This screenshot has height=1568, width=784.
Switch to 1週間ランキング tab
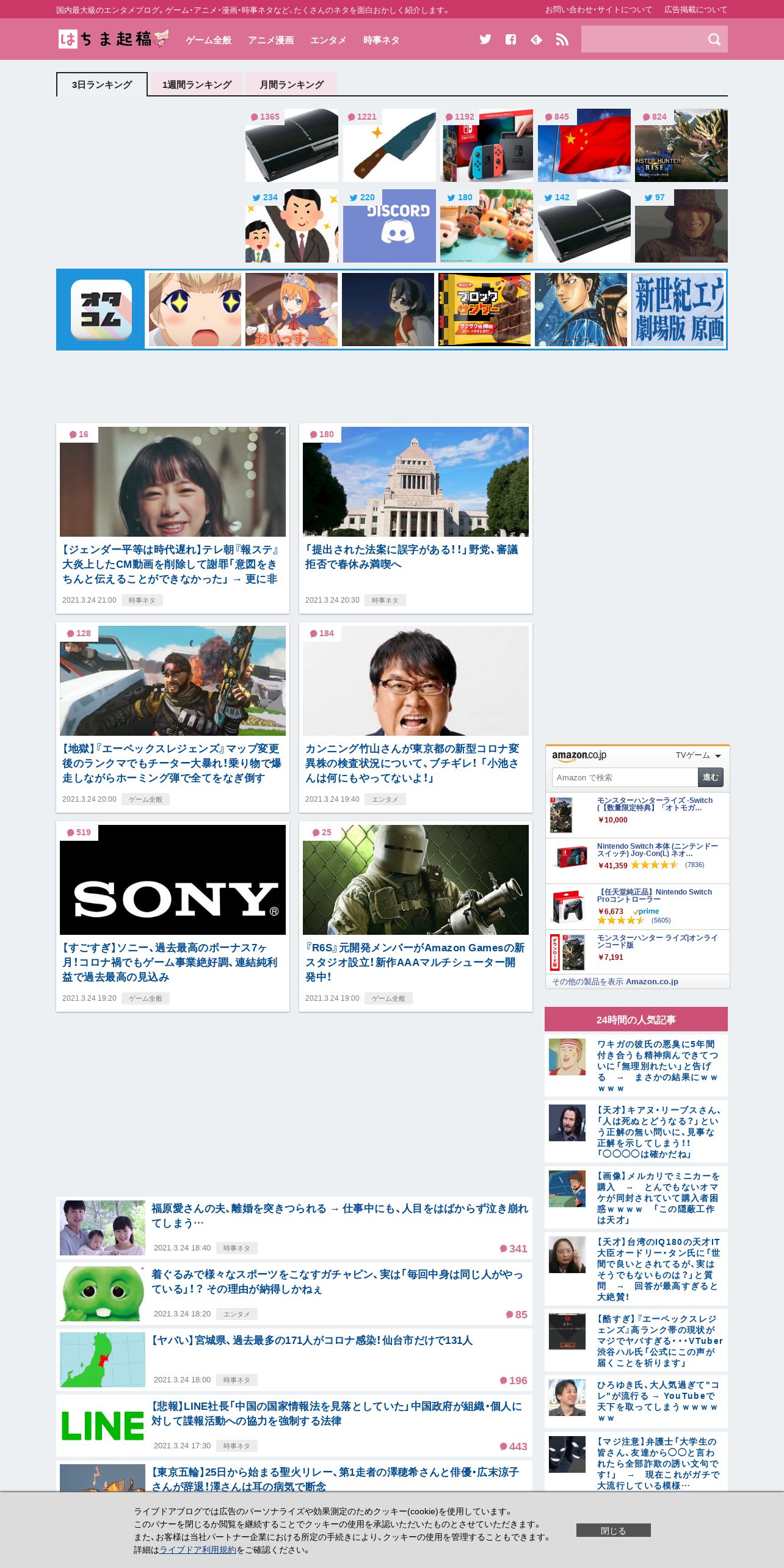click(x=197, y=84)
